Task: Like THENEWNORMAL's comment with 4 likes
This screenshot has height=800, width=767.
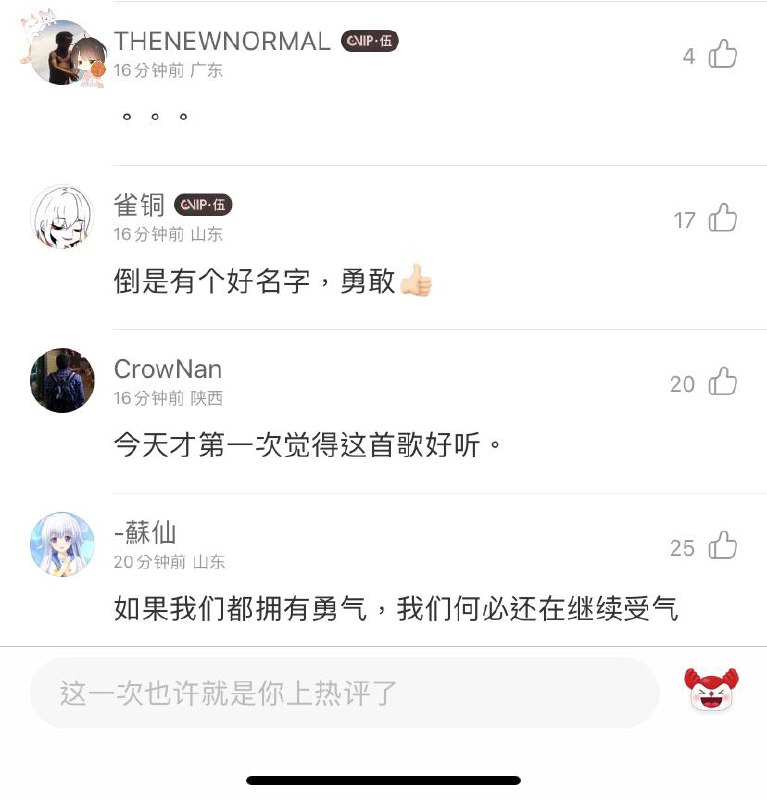Action: coord(725,56)
